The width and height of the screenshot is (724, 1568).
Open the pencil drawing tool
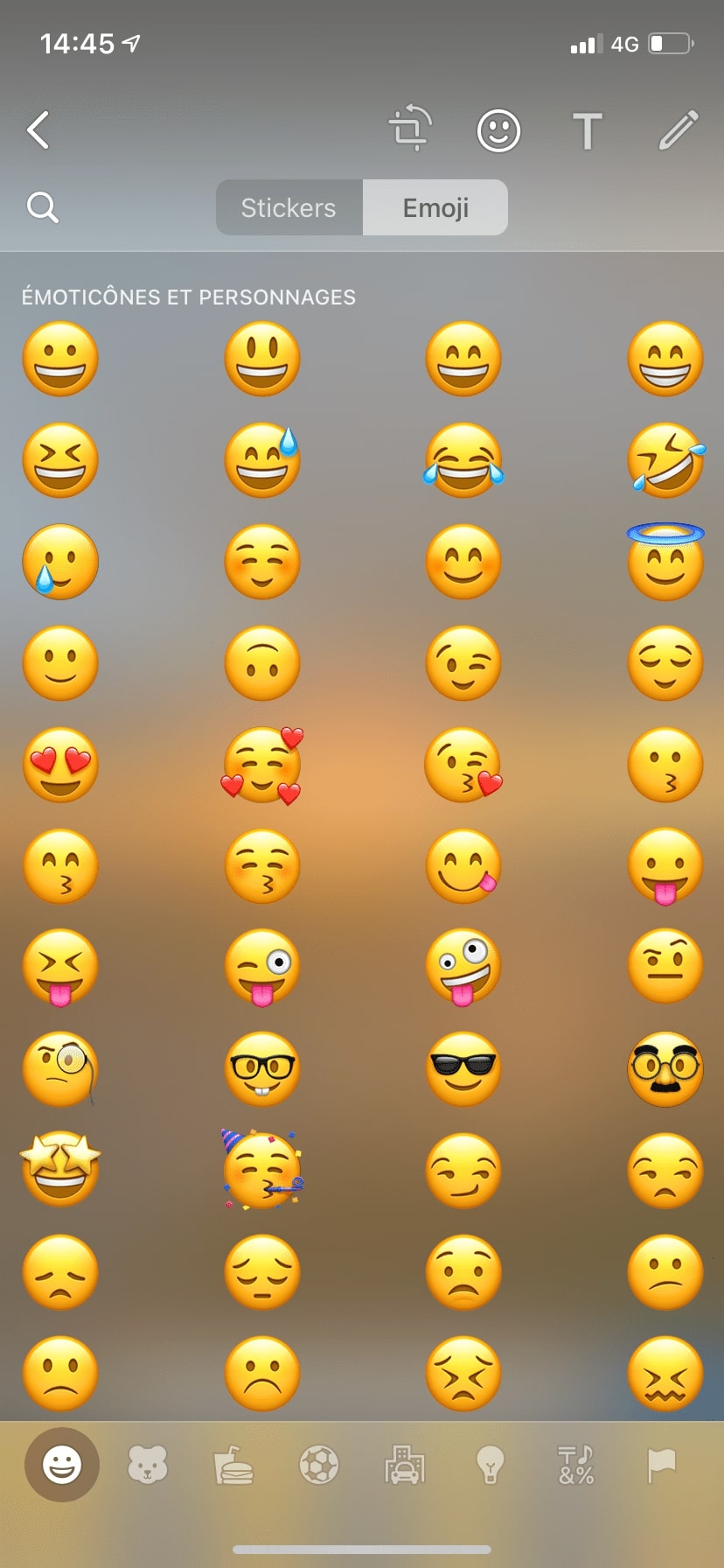point(679,130)
